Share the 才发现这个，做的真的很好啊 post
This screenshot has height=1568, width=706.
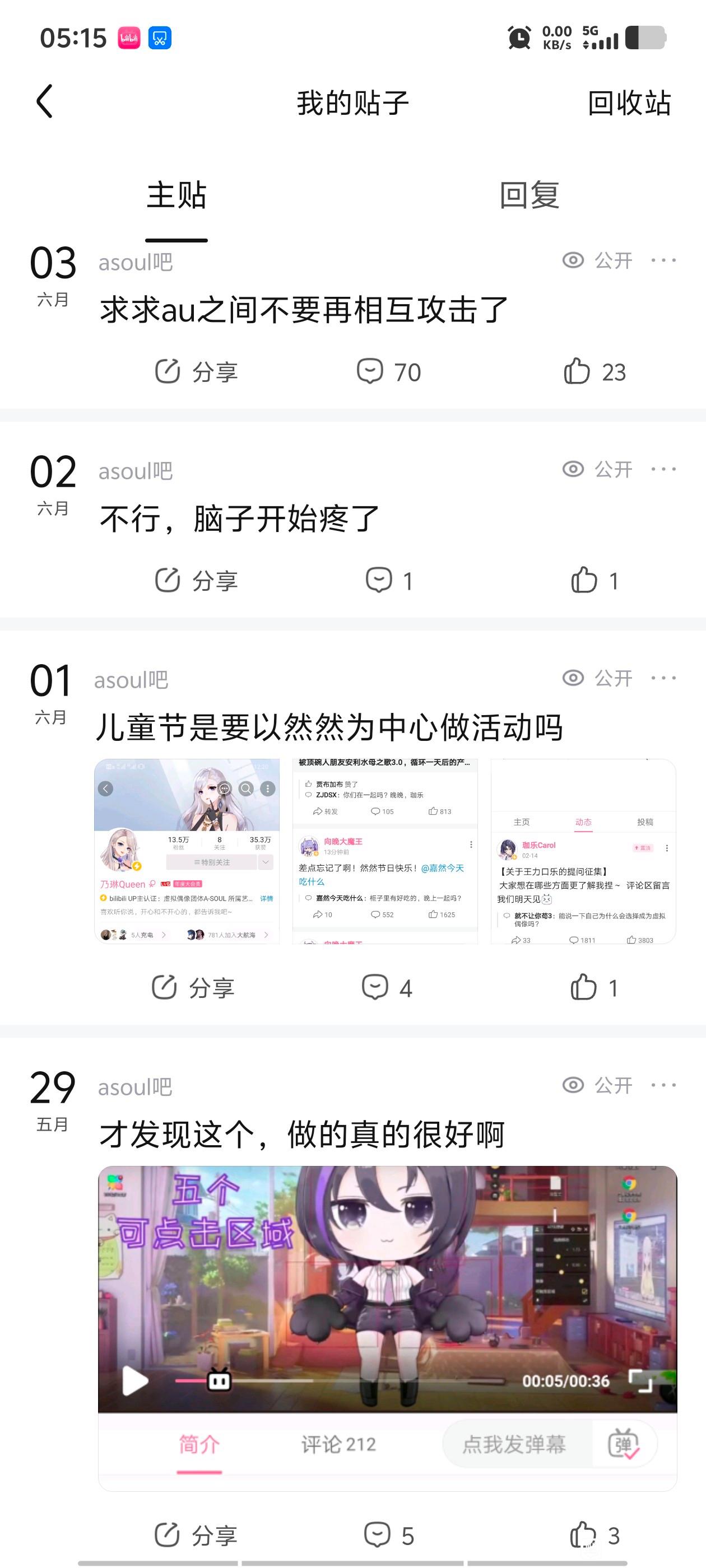point(196,1535)
